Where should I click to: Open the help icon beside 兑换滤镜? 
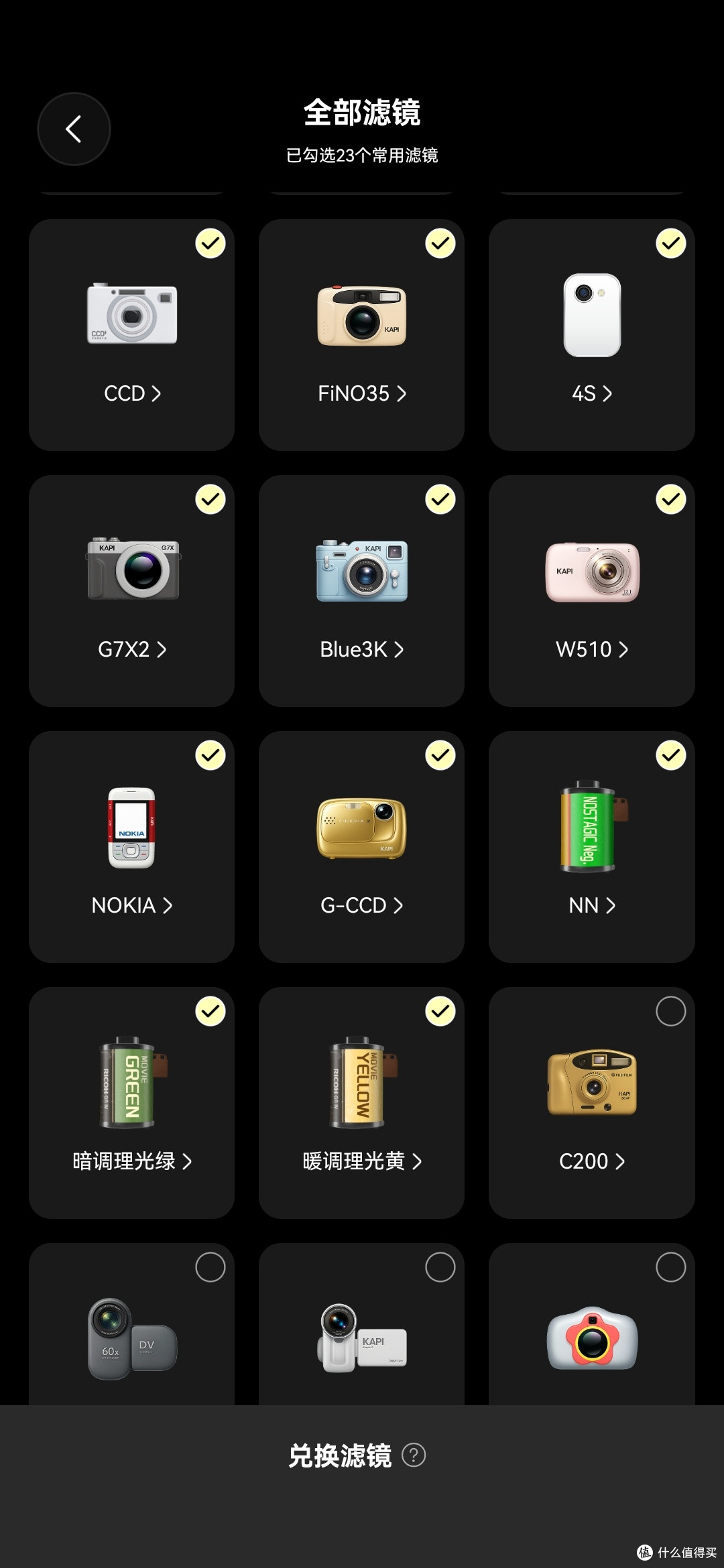pos(414,1455)
